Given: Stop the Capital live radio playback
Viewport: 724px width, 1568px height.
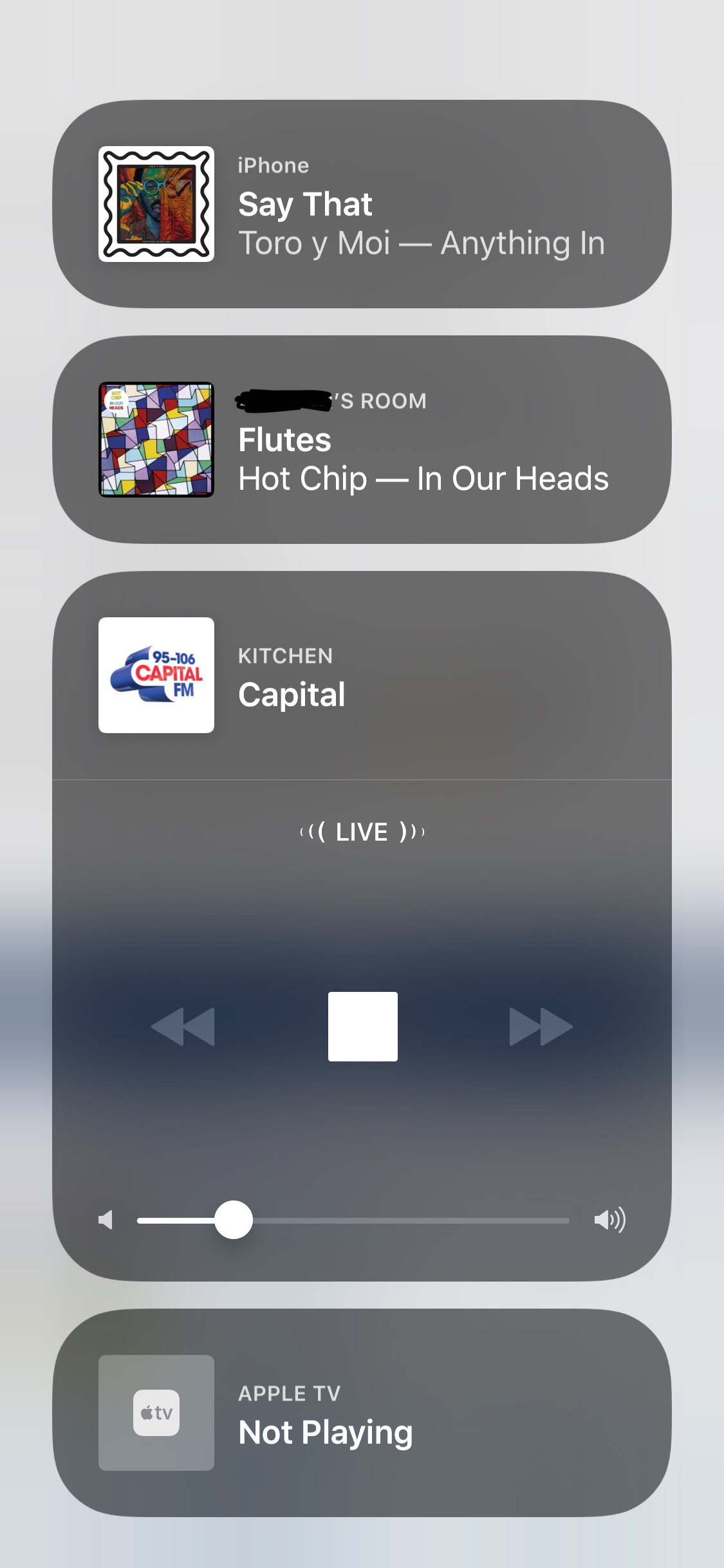Looking at the screenshot, I should [362, 1026].
